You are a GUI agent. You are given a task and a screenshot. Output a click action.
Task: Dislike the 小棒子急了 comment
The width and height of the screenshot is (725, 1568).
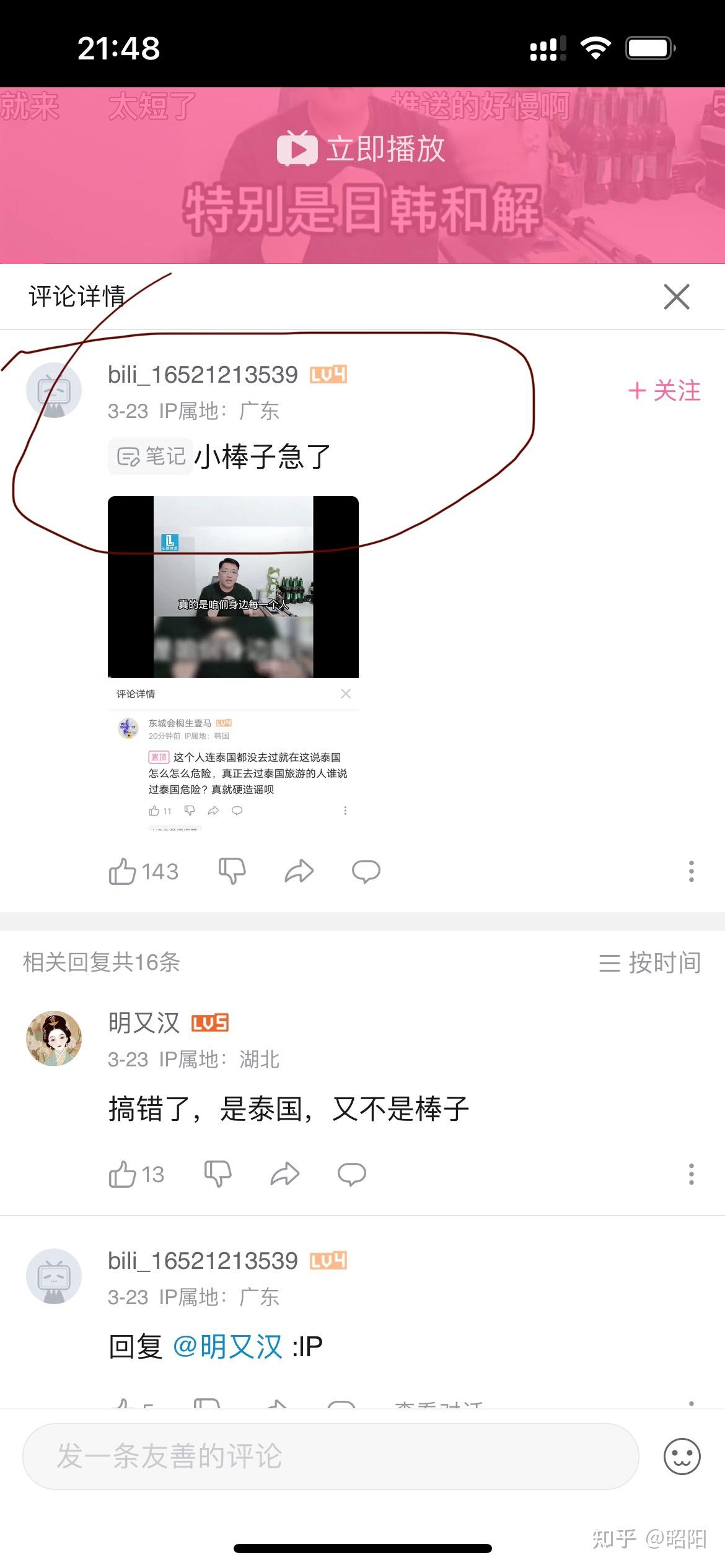tap(232, 871)
